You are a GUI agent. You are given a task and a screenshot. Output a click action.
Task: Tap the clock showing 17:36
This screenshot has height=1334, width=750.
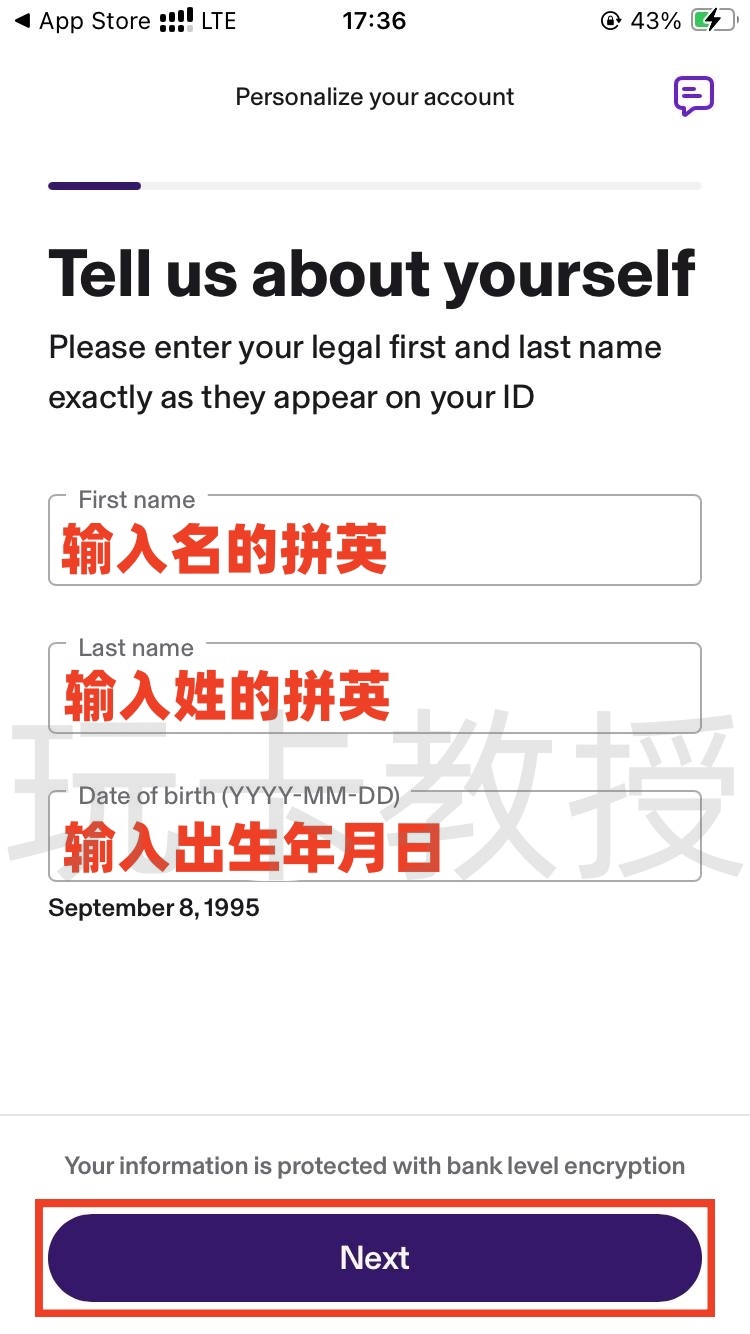[375, 20]
